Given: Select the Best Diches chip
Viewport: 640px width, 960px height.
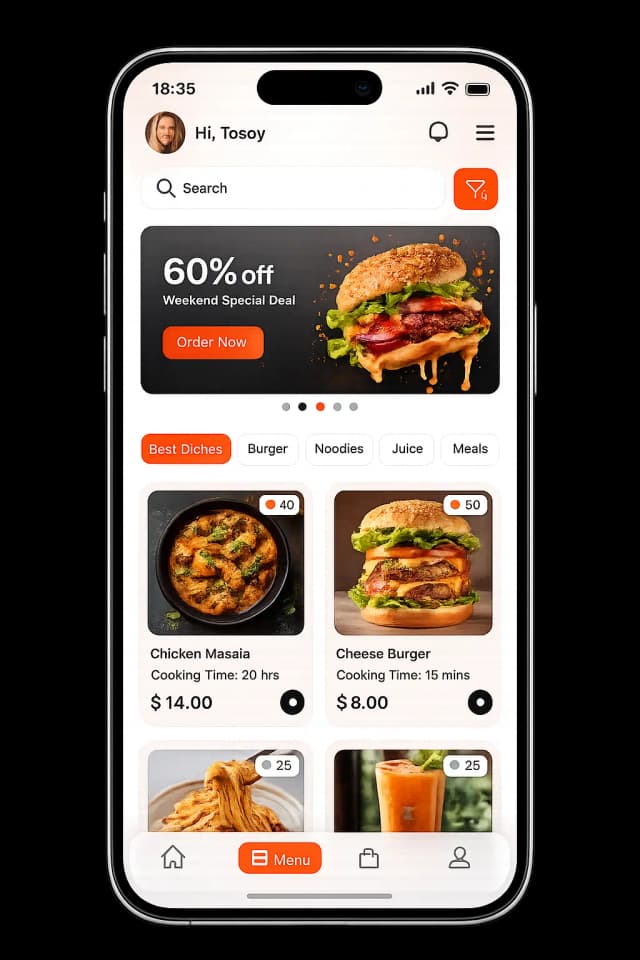Looking at the screenshot, I should point(186,449).
